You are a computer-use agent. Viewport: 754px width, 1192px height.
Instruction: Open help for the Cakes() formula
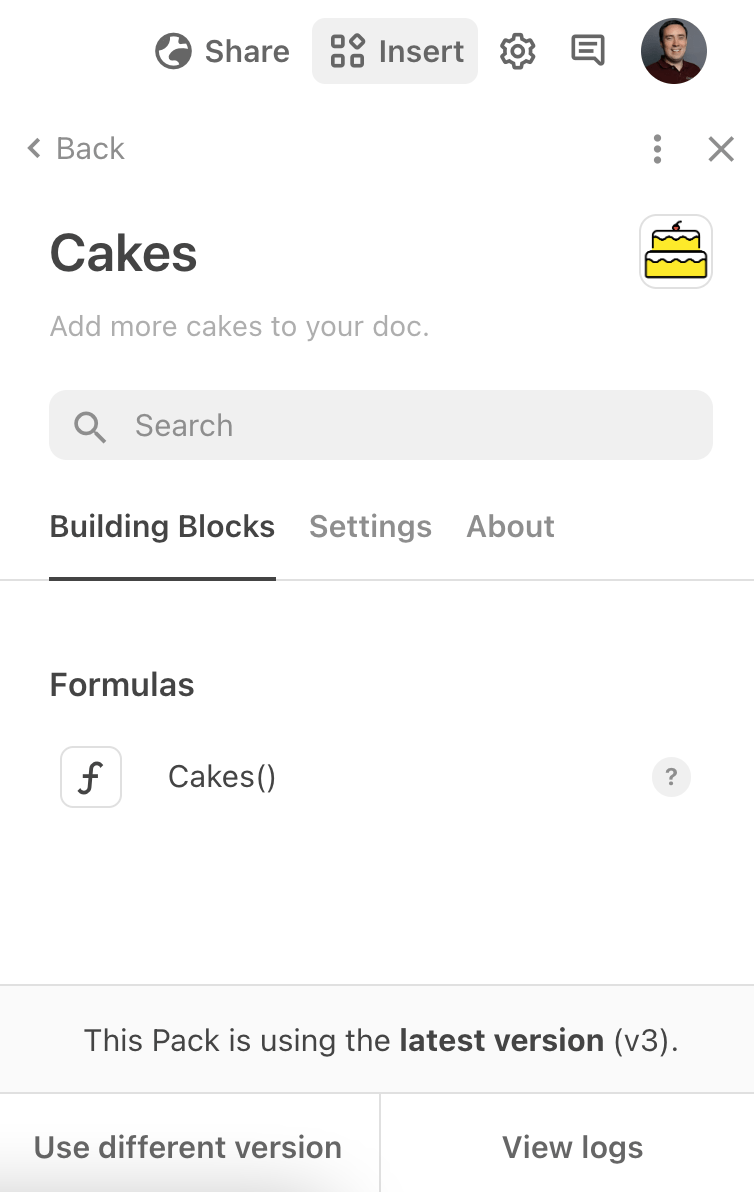[671, 777]
